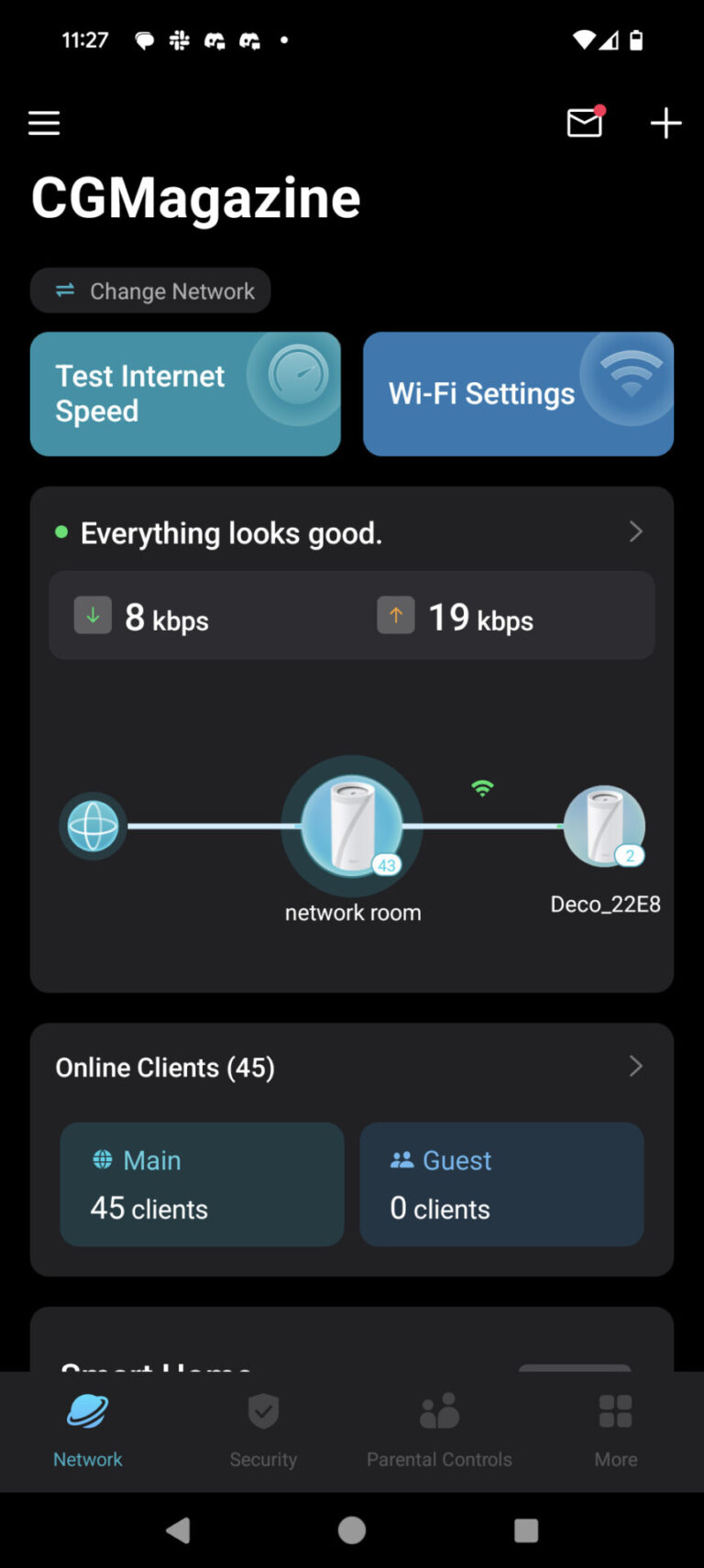
Task: Open the More tab
Action: [615, 1430]
